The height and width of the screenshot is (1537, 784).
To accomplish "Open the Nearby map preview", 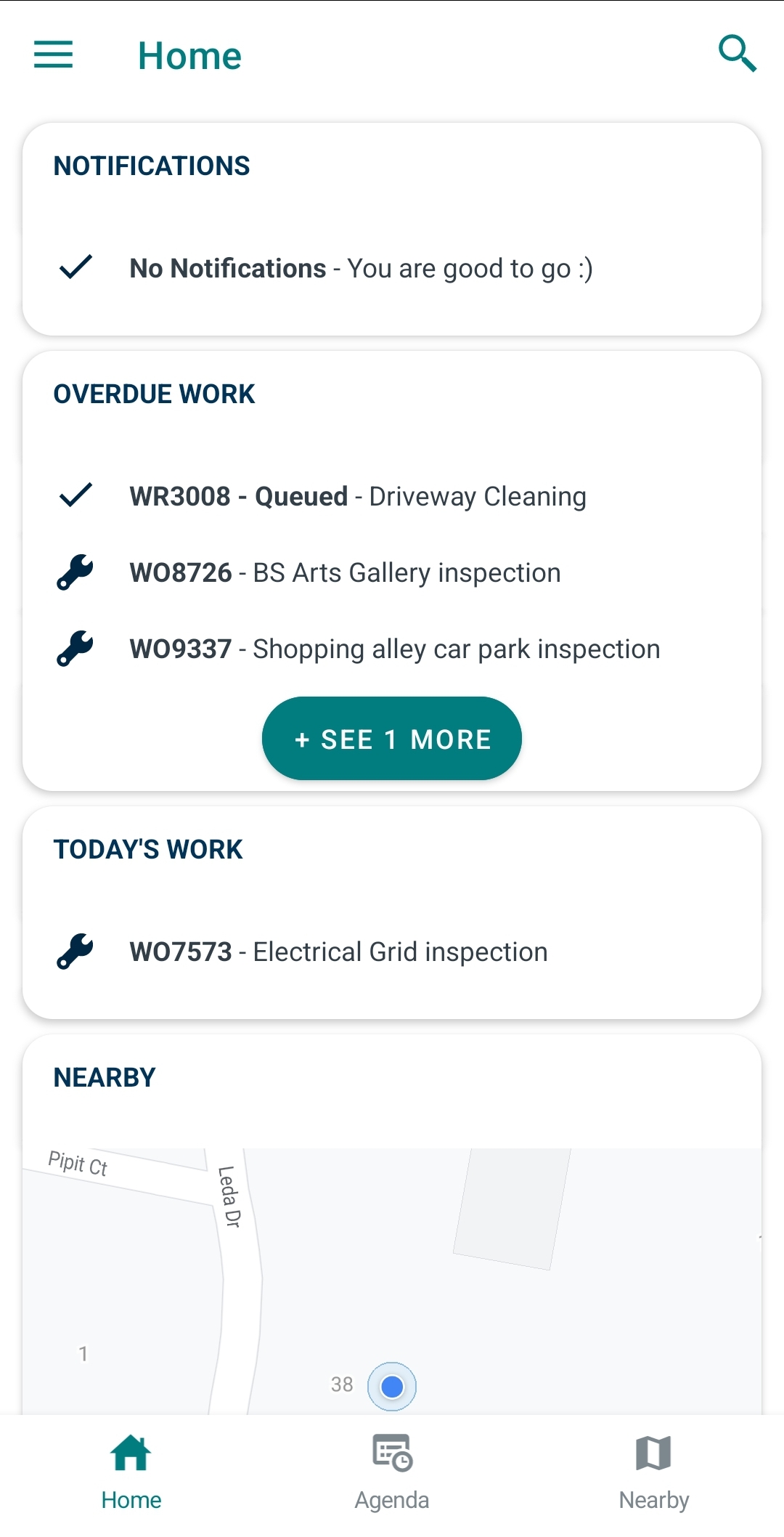I will 392,1281.
